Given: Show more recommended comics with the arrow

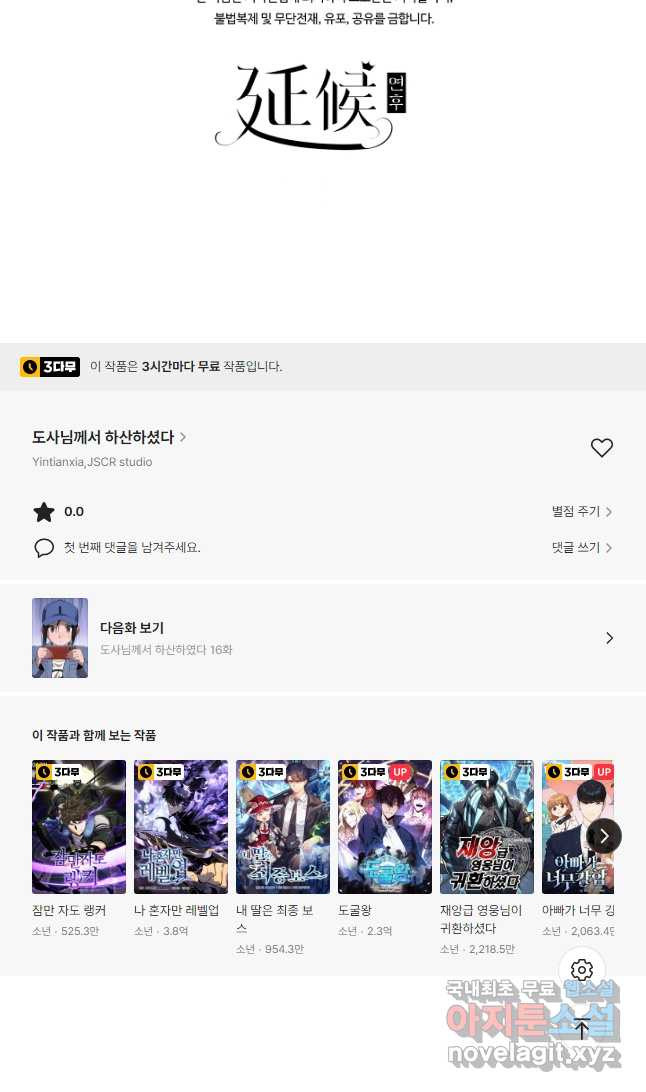Looking at the screenshot, I should pos(603,836).
